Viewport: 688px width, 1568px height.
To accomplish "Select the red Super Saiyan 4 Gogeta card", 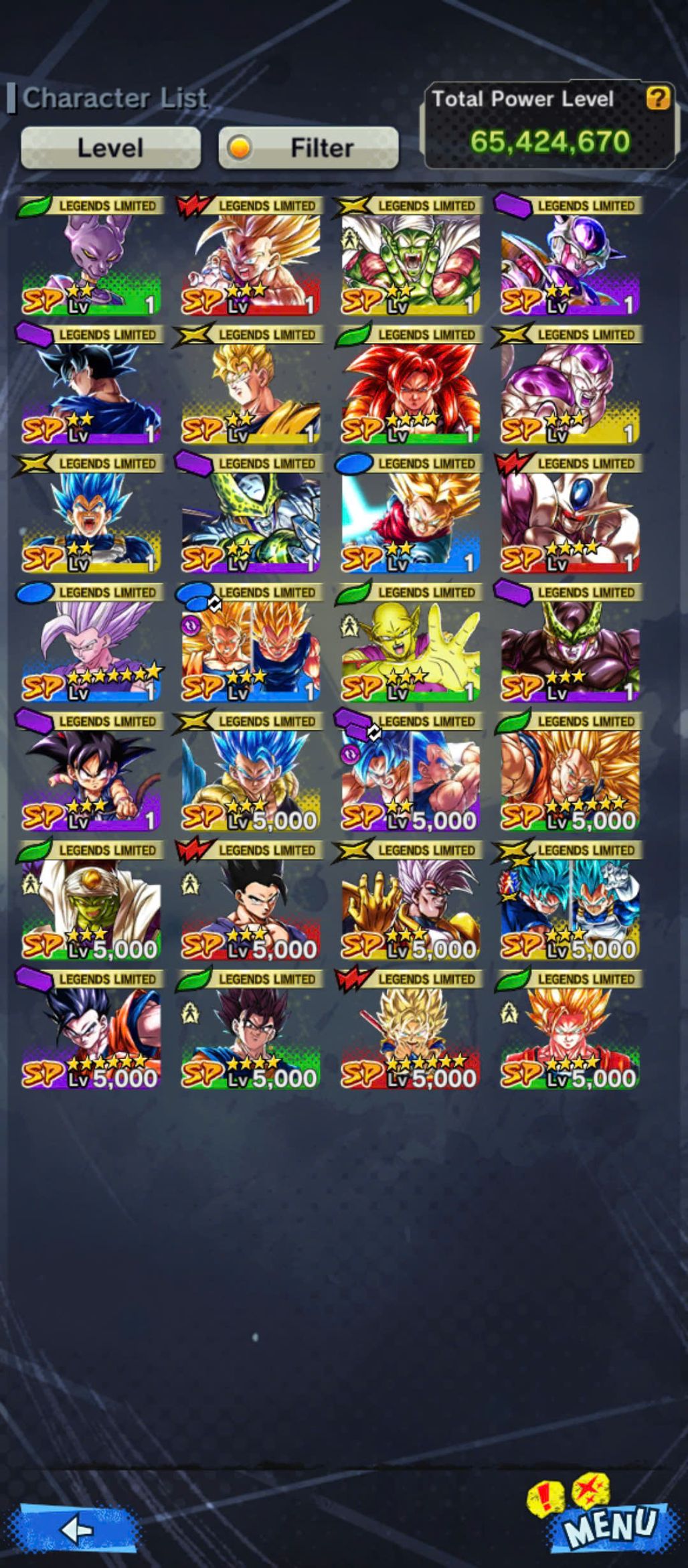I will tap(410, 387).
